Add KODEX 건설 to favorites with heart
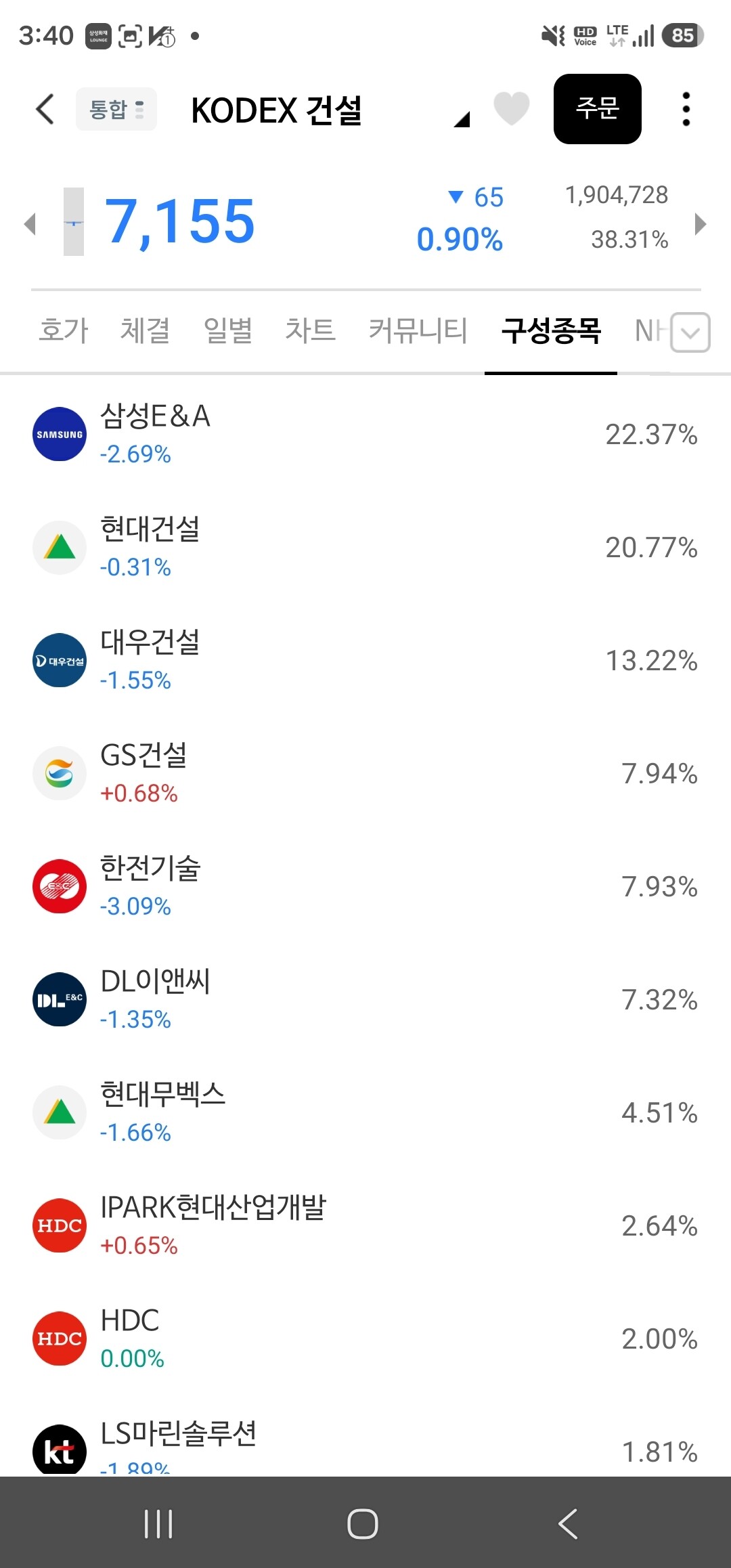This screenshot has height=1568, width=731. point(511,108)
